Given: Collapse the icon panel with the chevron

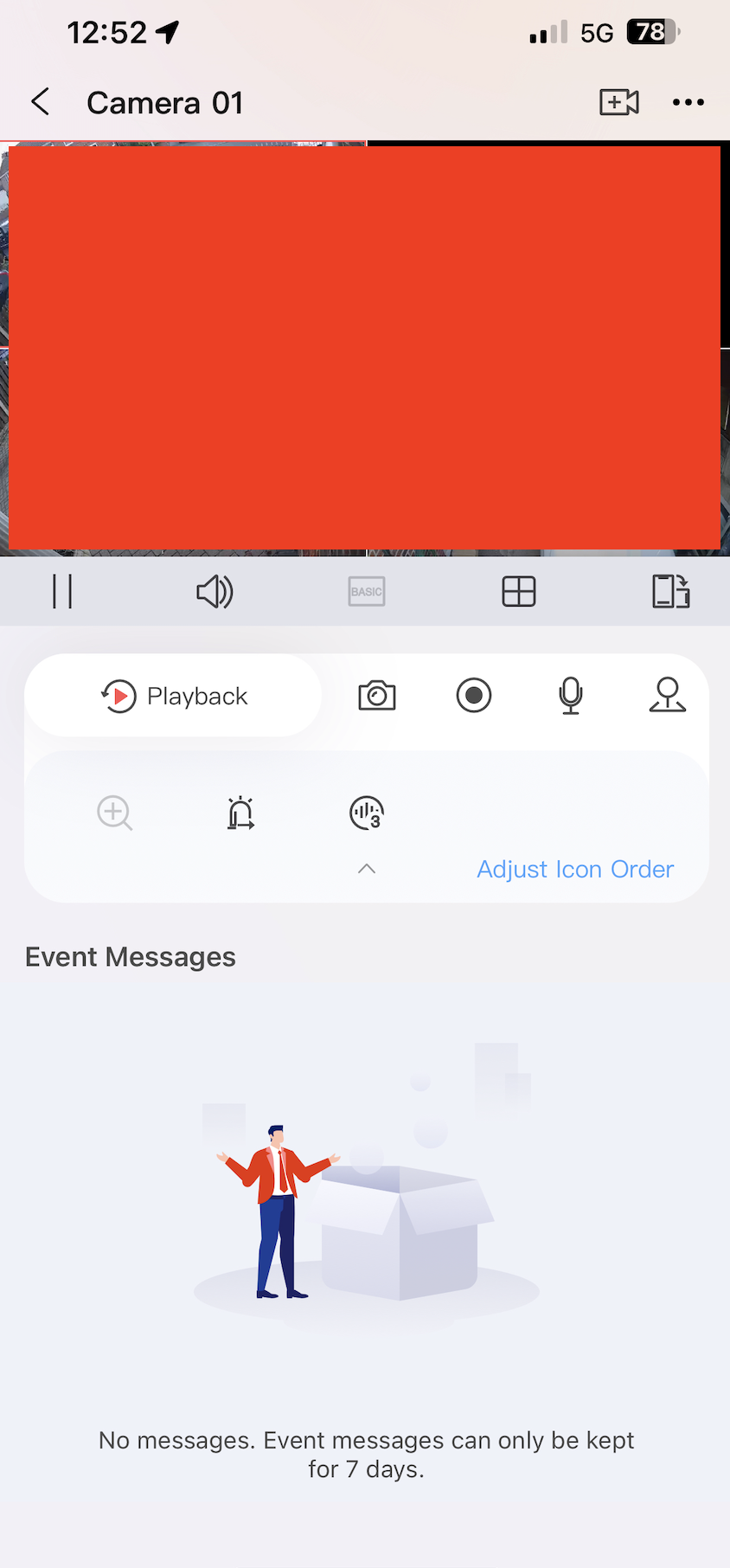Looking at the screenshot, I should pos(367,869).
